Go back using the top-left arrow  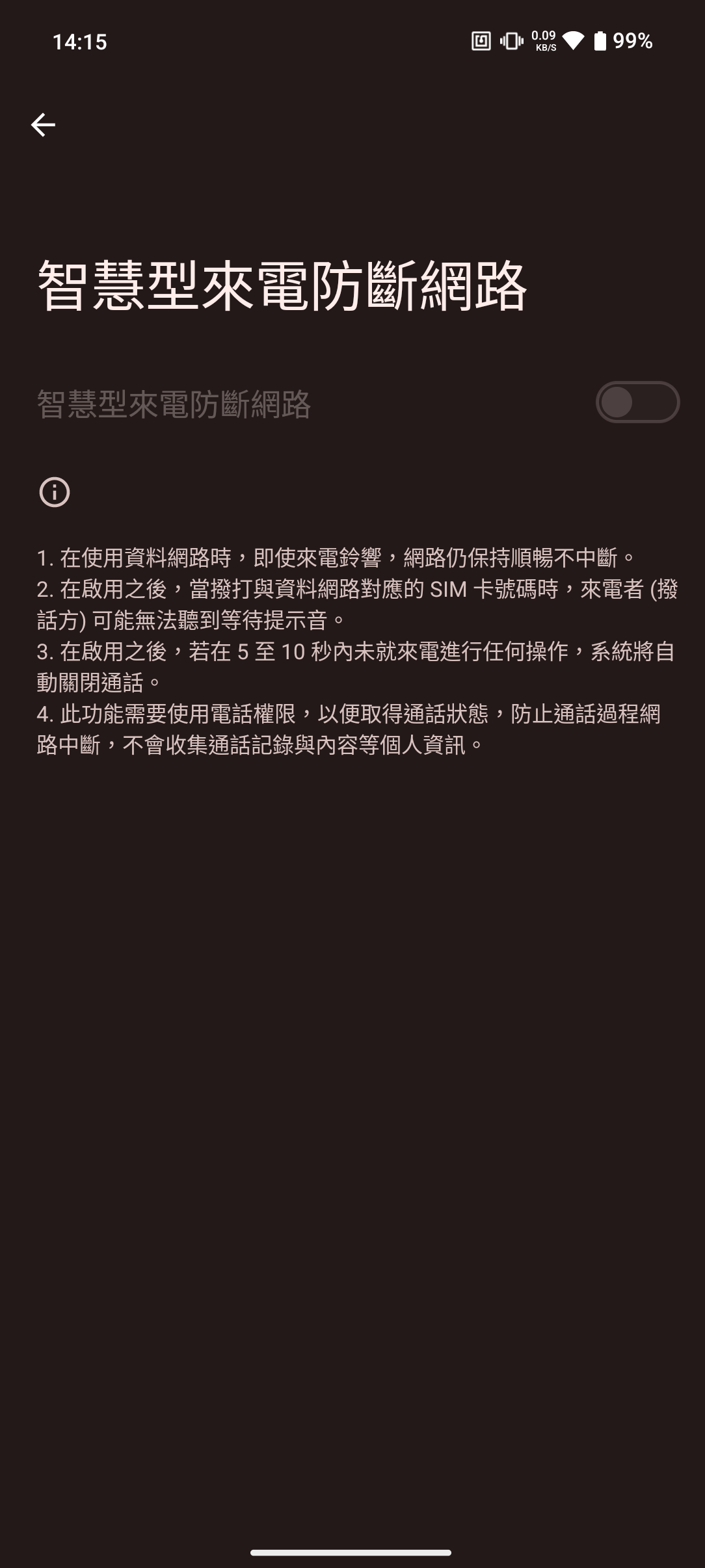tap(43, 125)
